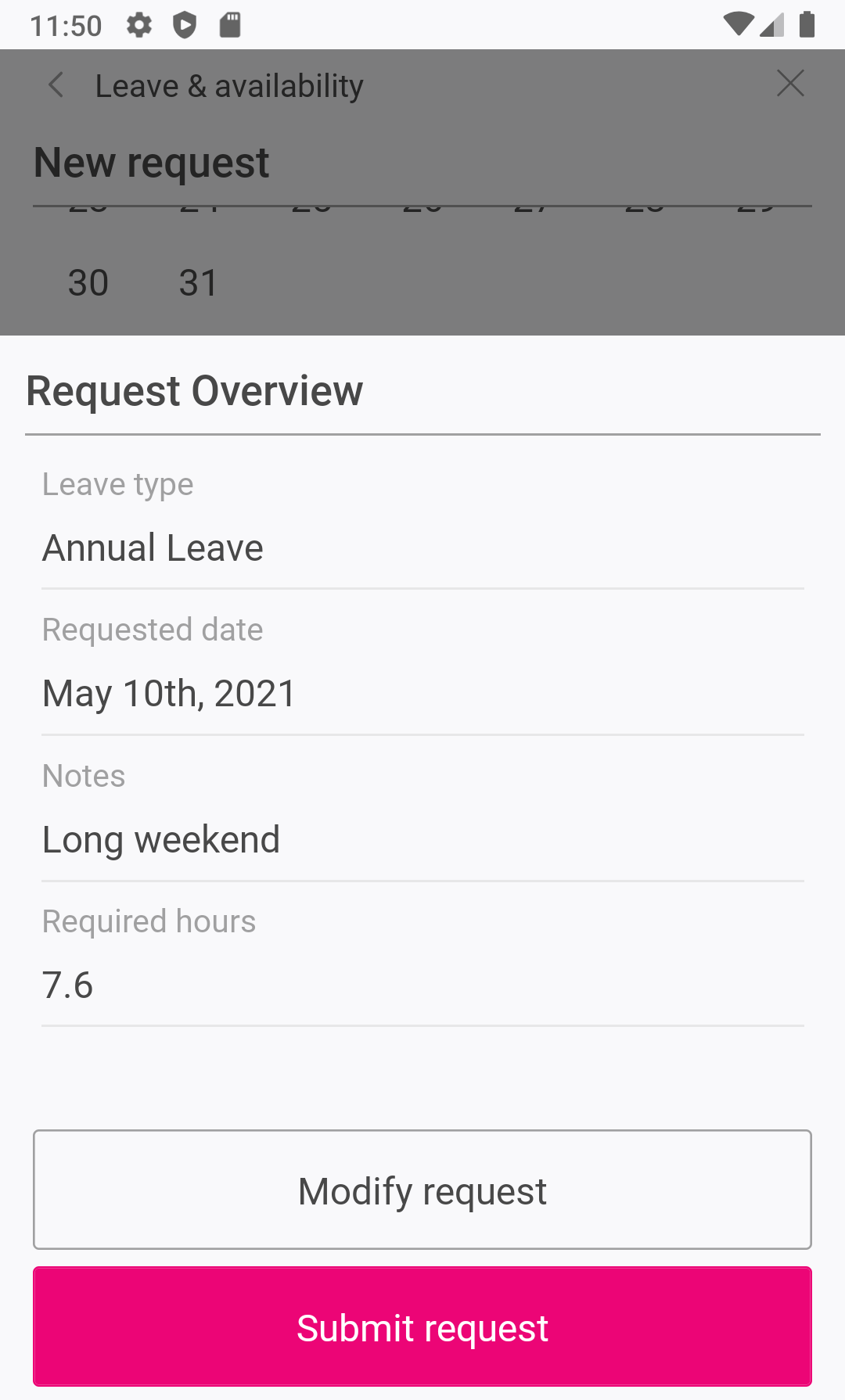Edit the Notes field reading Long weekend
This screenshot has width=845, height=1400.
point(161,838)
